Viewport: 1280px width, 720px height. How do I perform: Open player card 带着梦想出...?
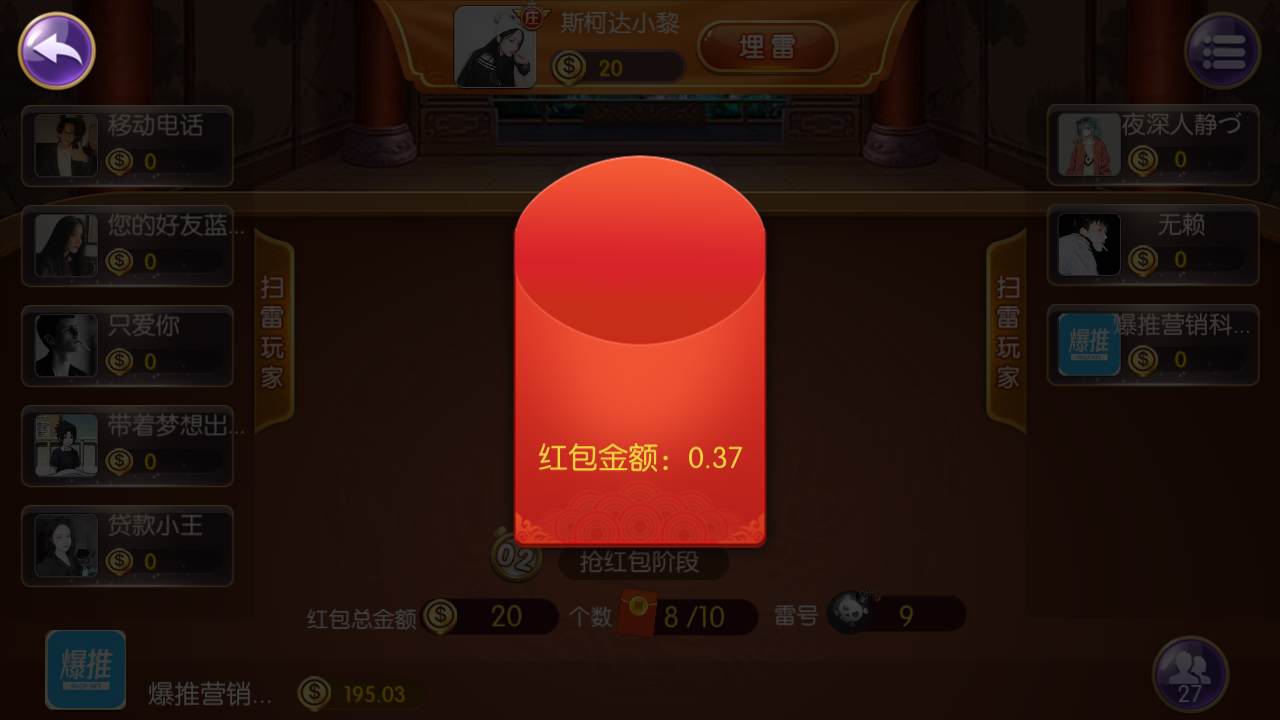(127, 446)
